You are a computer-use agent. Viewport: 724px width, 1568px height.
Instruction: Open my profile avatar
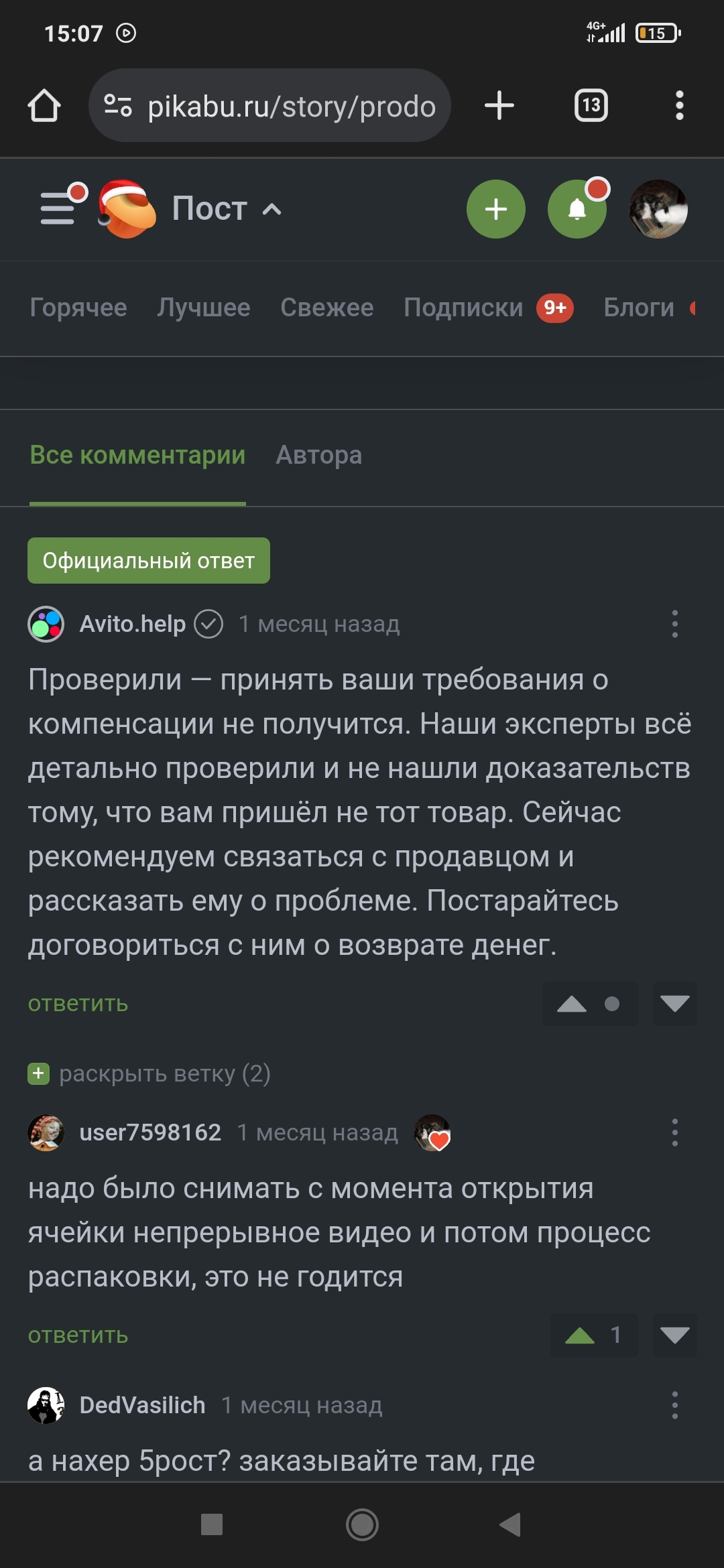(658, 209)
